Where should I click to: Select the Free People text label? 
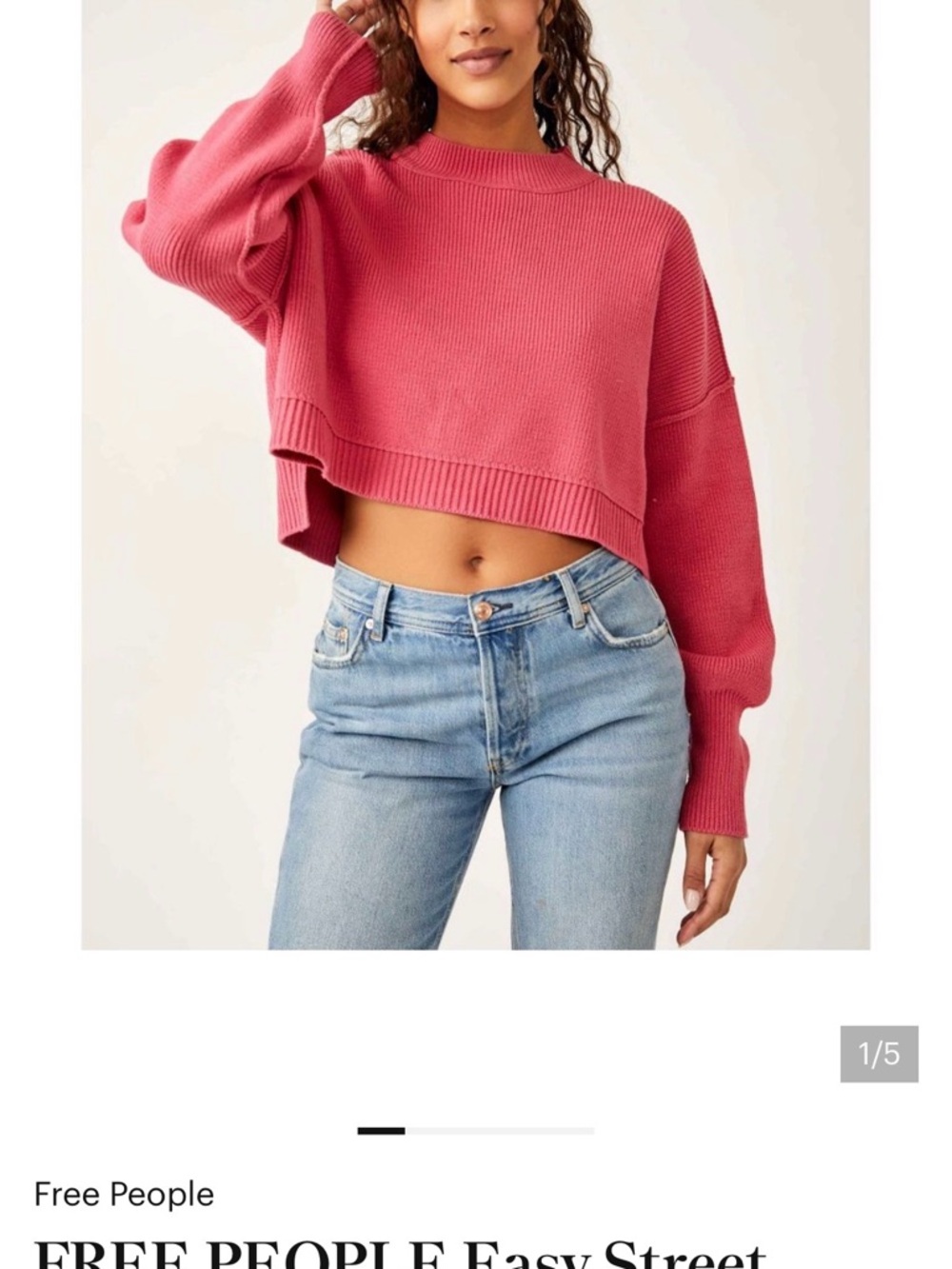coord(124,1195)
